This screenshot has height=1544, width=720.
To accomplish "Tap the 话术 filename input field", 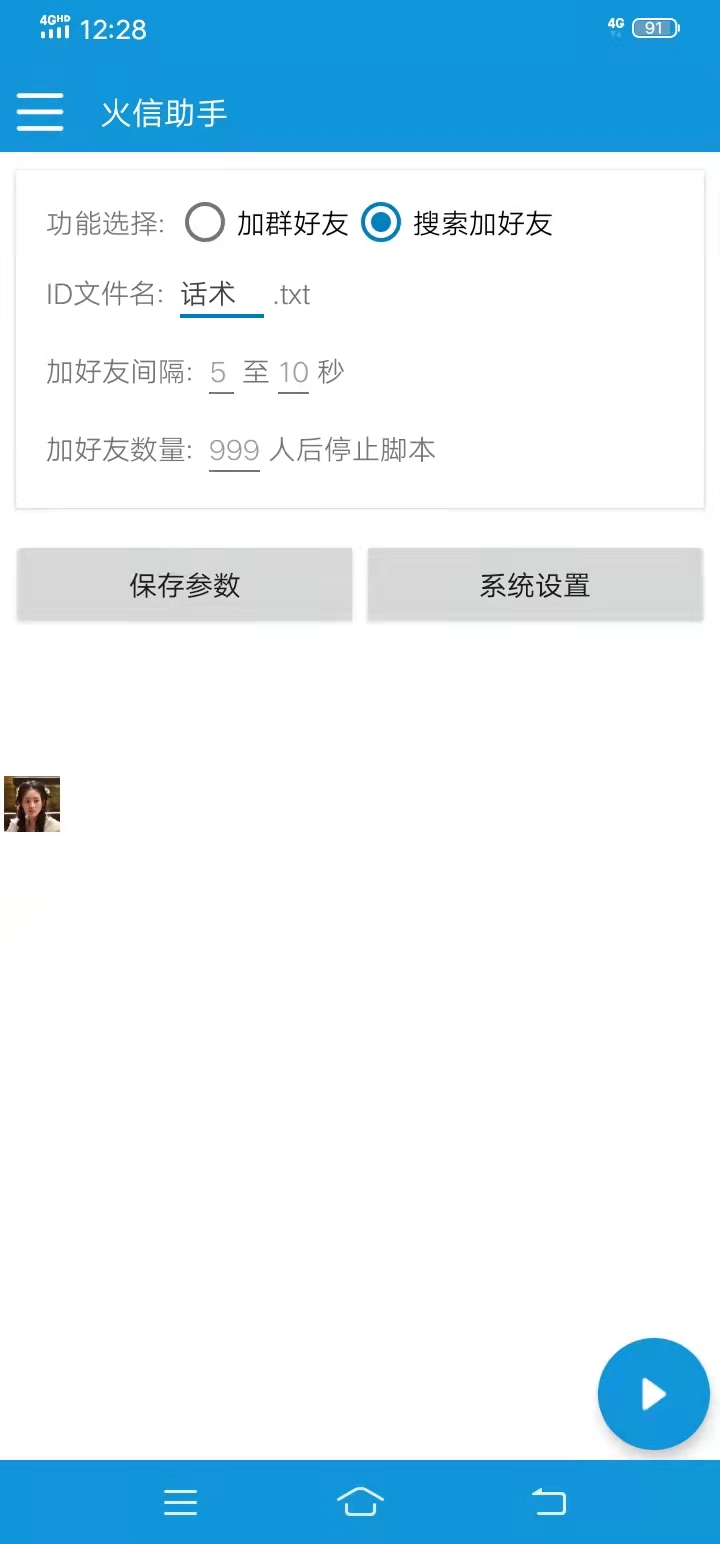I will [219, 294].
